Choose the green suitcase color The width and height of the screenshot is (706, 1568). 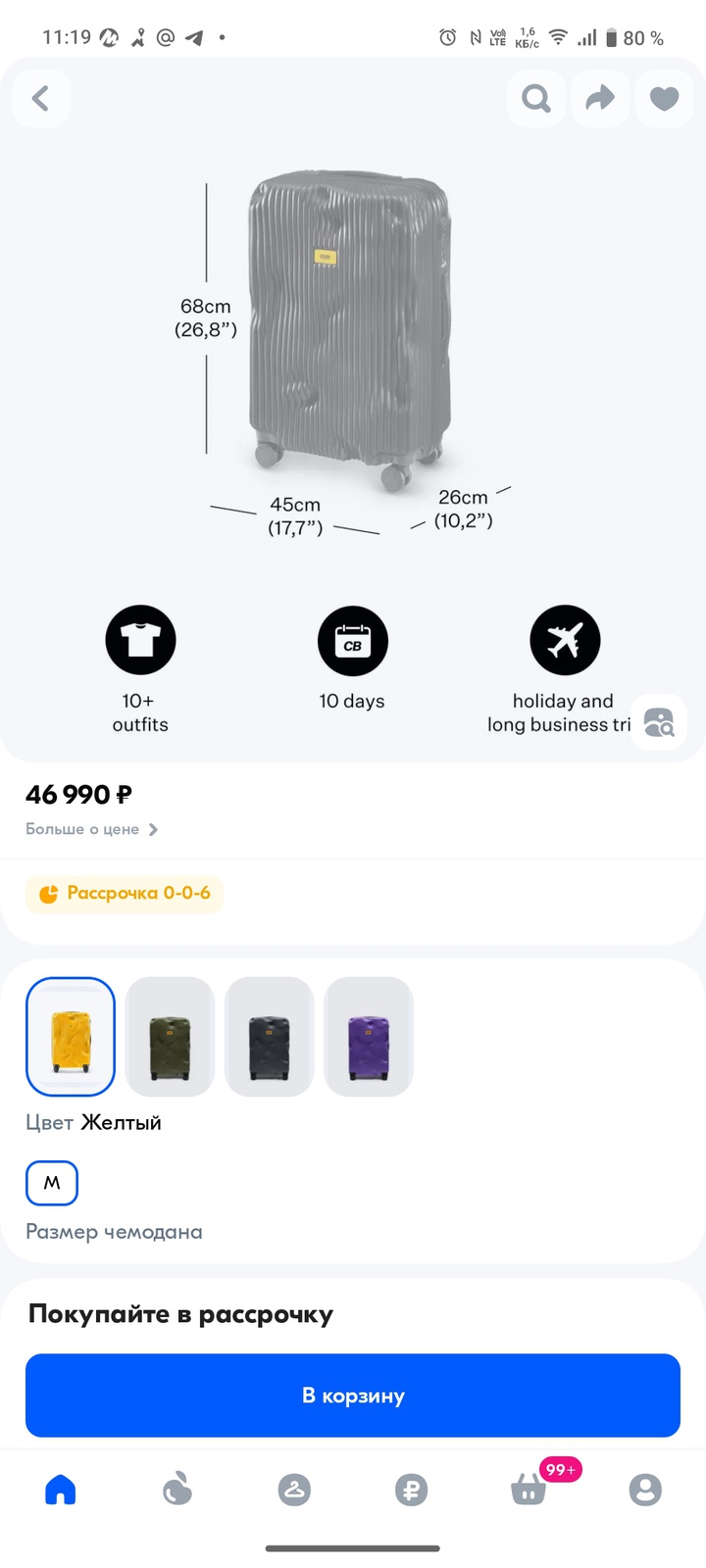coord(170,1036)
